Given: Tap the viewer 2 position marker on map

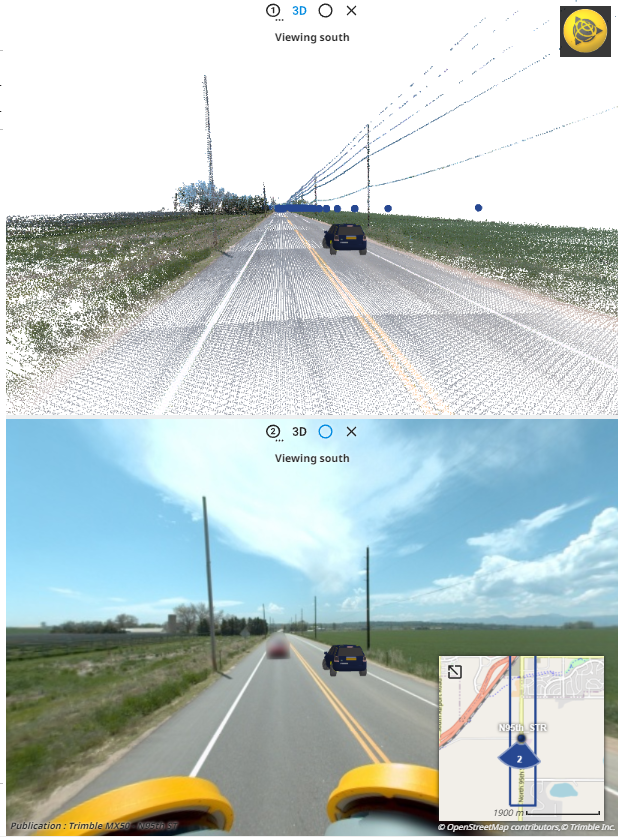Looking at the screenshot, I should point(521,759).
